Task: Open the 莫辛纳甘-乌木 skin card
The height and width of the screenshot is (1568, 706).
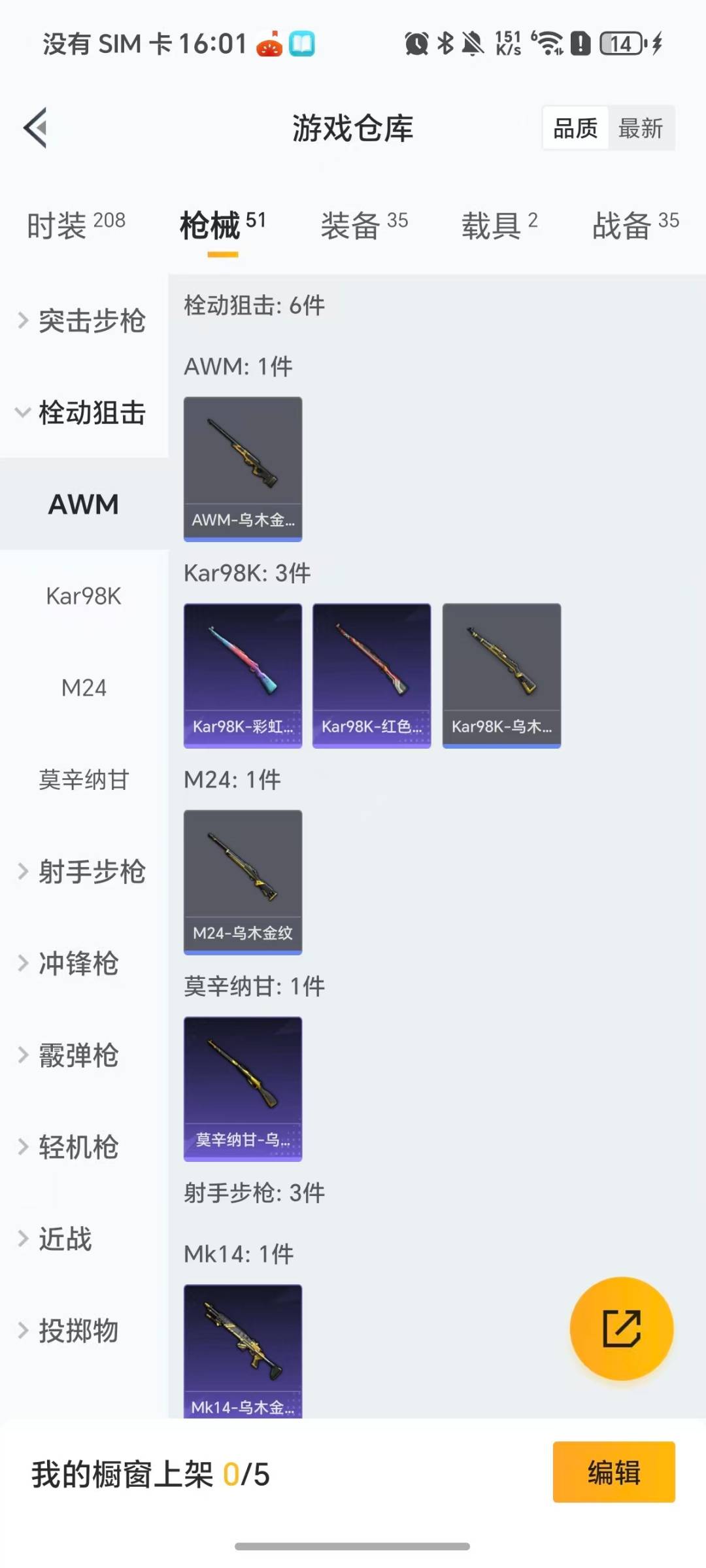Action: 243,1087
